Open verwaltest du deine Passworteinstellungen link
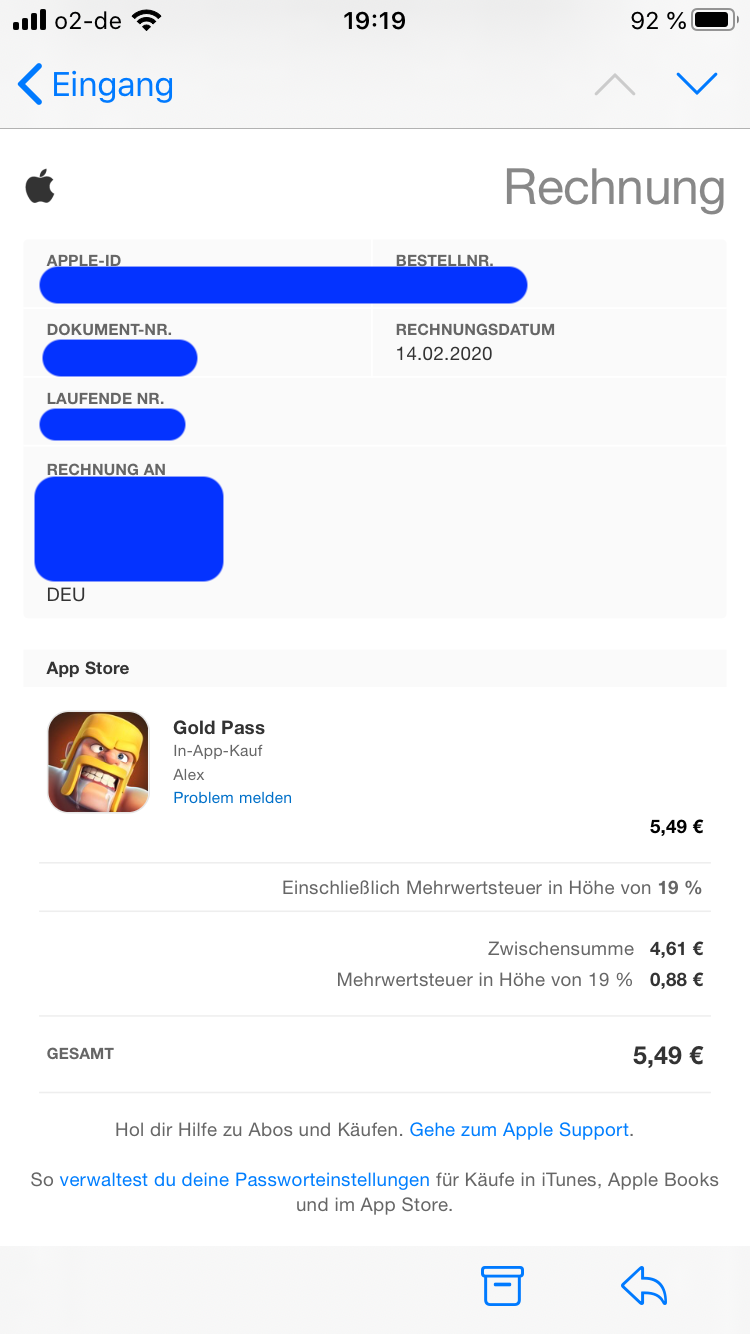Image resolution: width=750 pixels, height=1334 pixels. [x=244, y=1179]
